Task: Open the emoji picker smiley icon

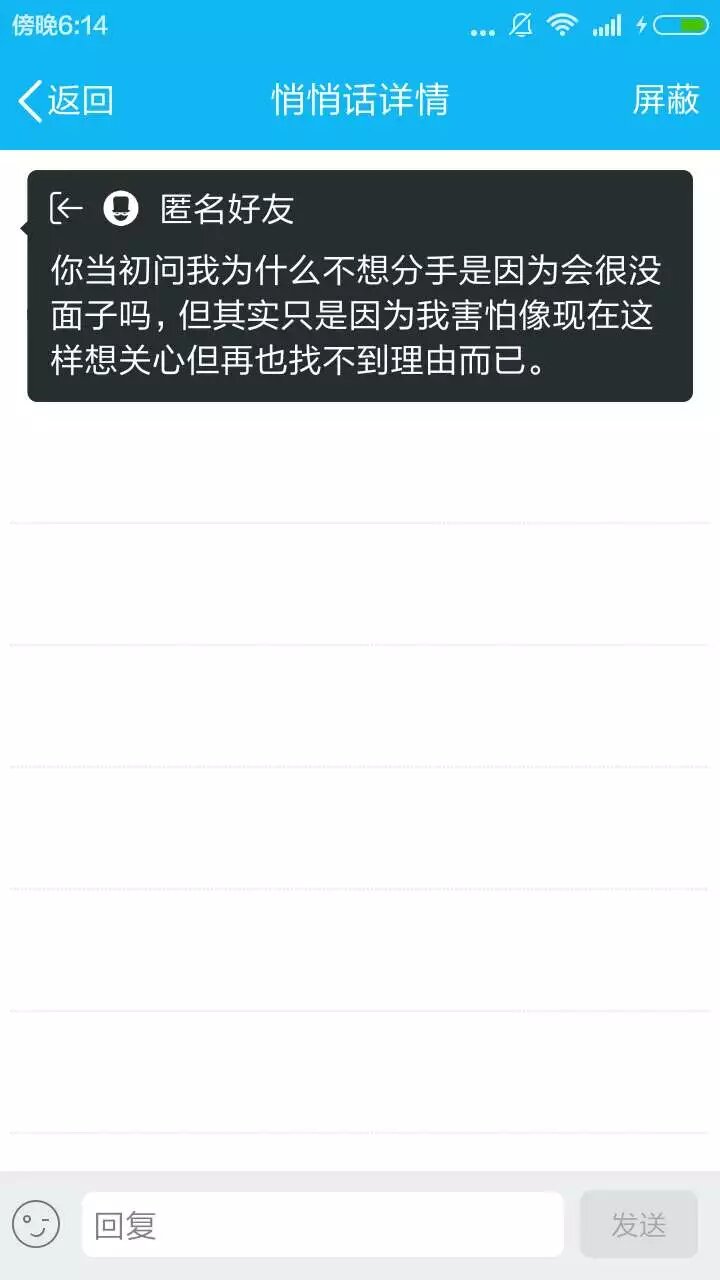Action: [x=36, y=1224]
